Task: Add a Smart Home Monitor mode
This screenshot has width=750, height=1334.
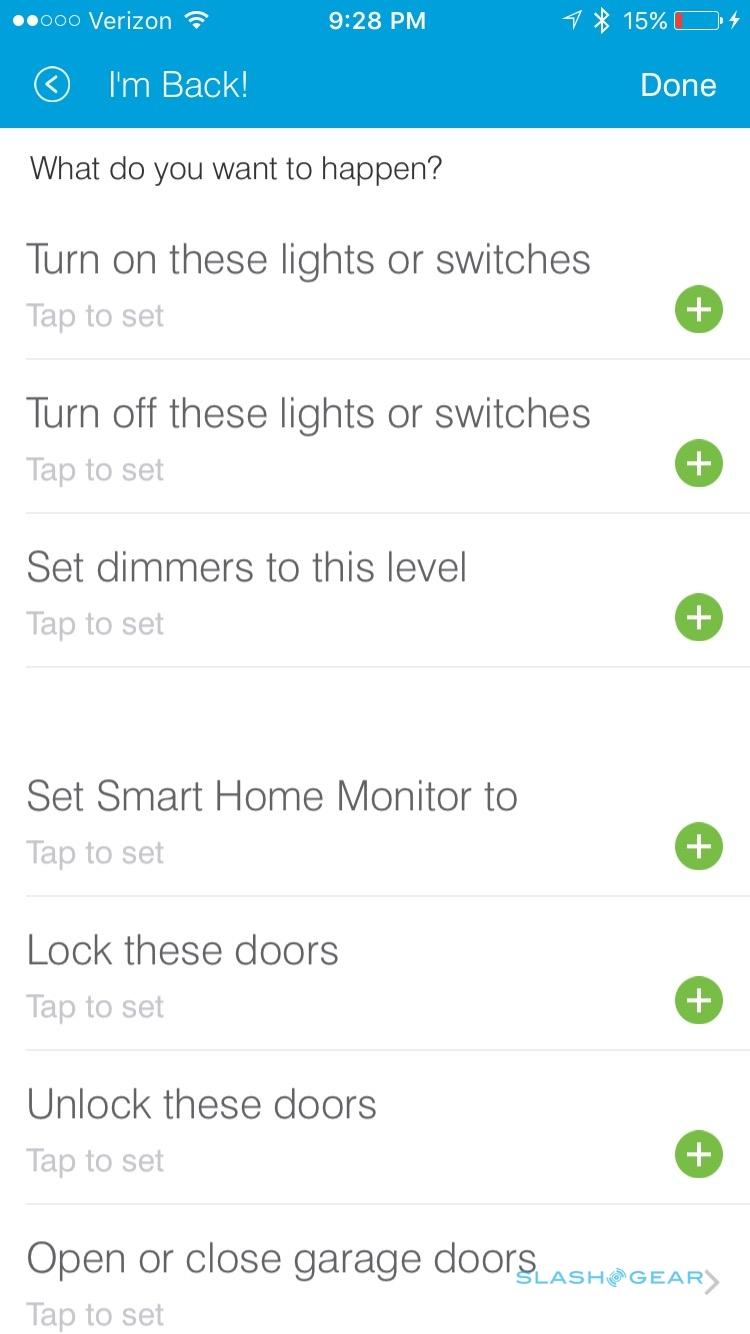Action: pos(698,847)
